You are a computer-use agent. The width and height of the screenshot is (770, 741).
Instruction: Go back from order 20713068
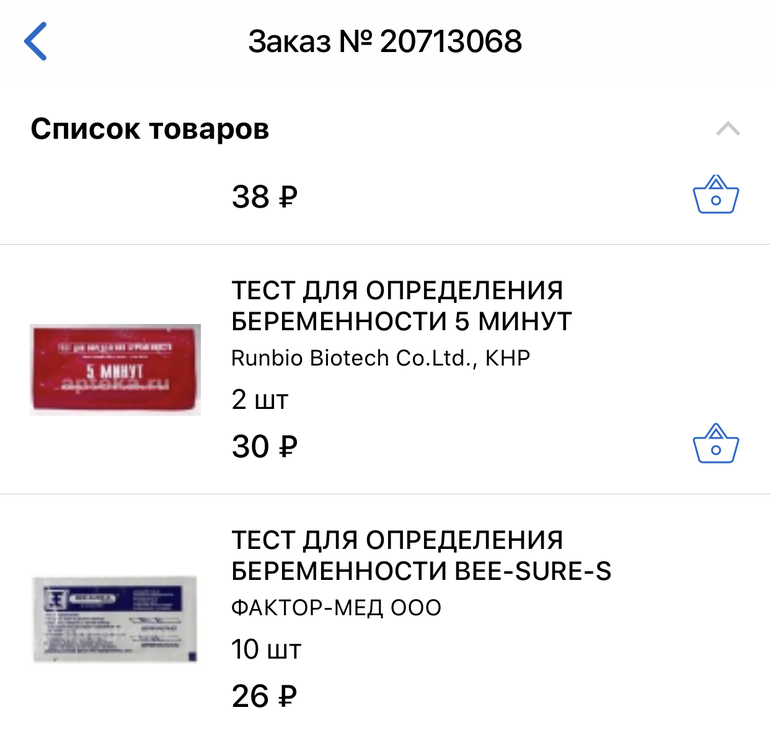[36, 42]
